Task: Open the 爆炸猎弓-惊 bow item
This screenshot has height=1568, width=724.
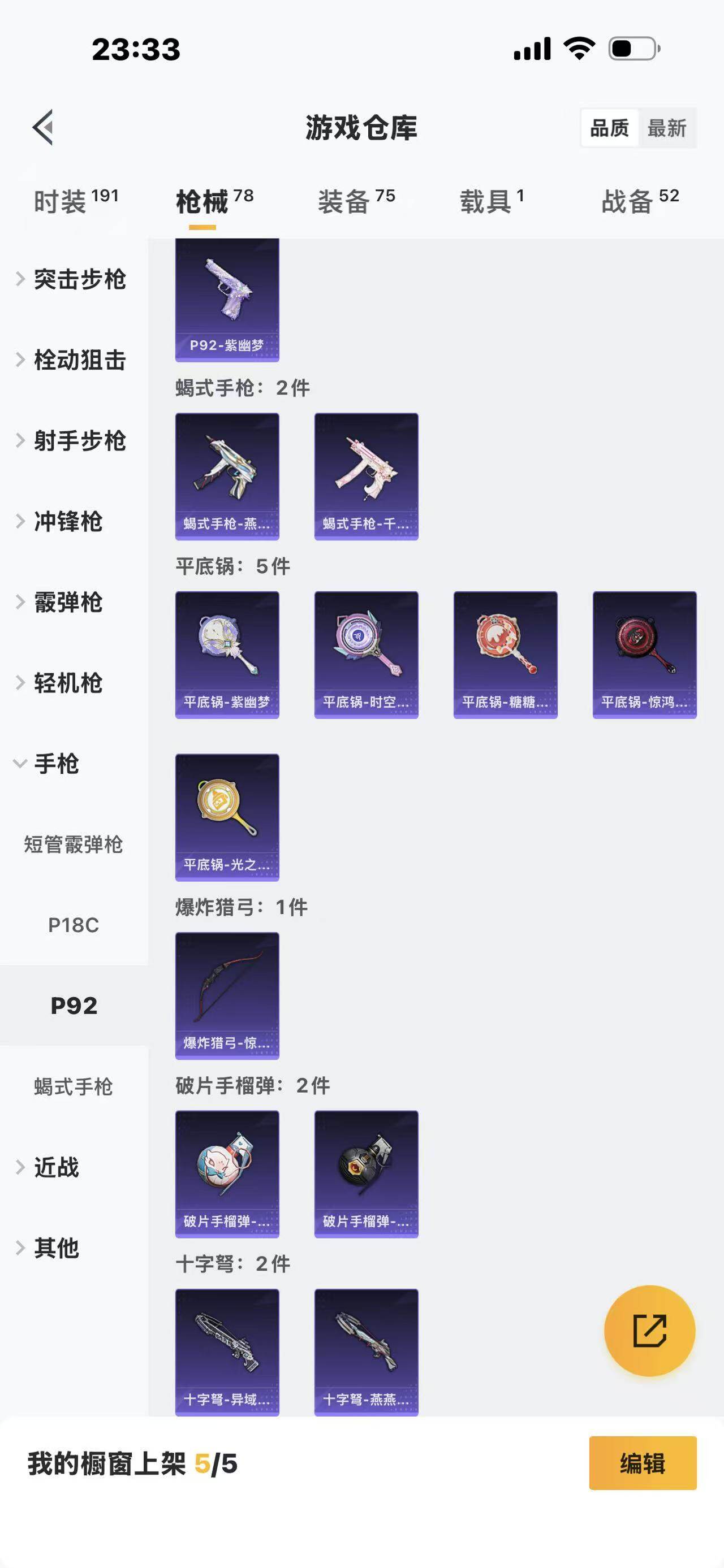Action: click(x=227, y=995)
